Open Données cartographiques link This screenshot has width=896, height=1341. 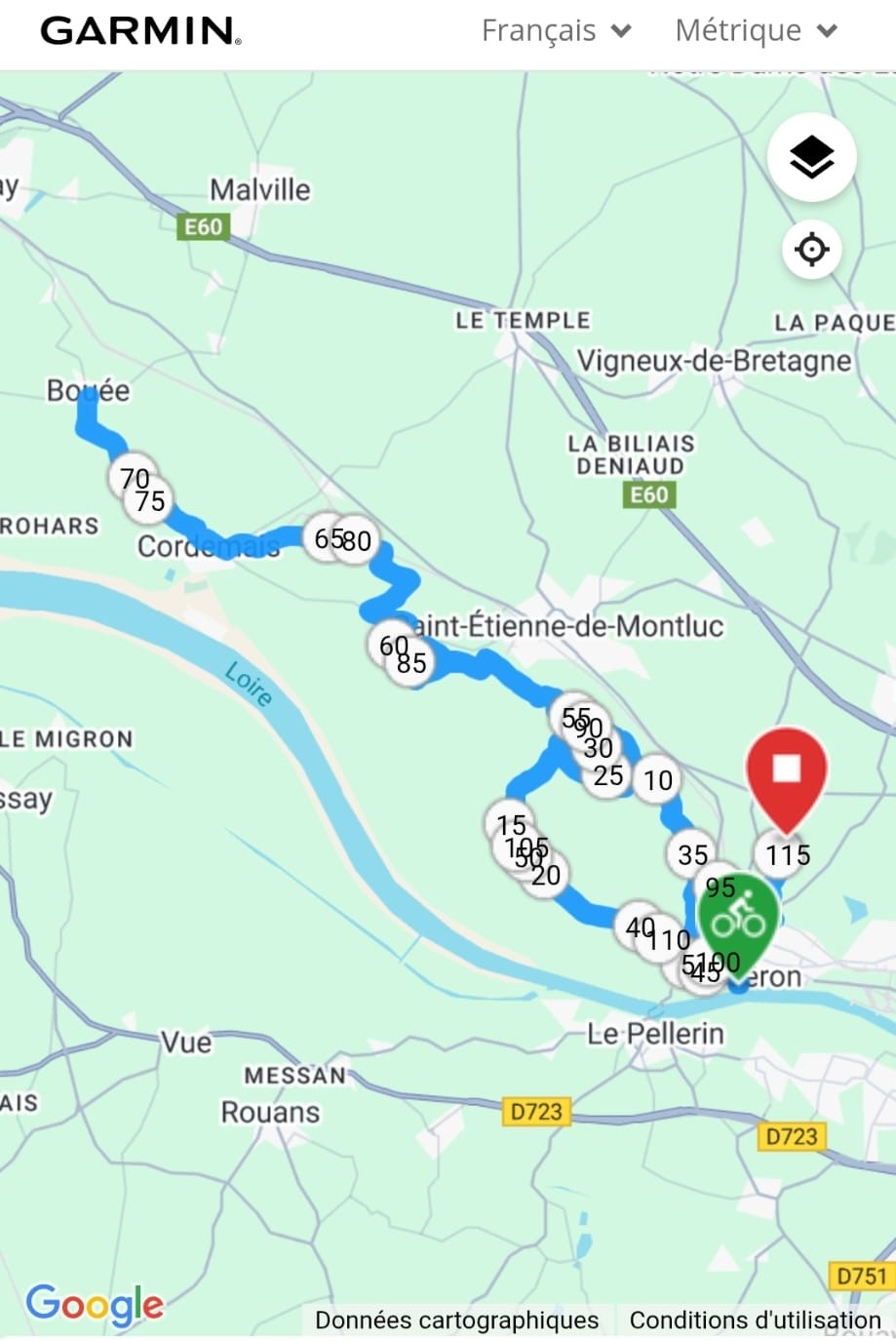[x=456, y=1321]
